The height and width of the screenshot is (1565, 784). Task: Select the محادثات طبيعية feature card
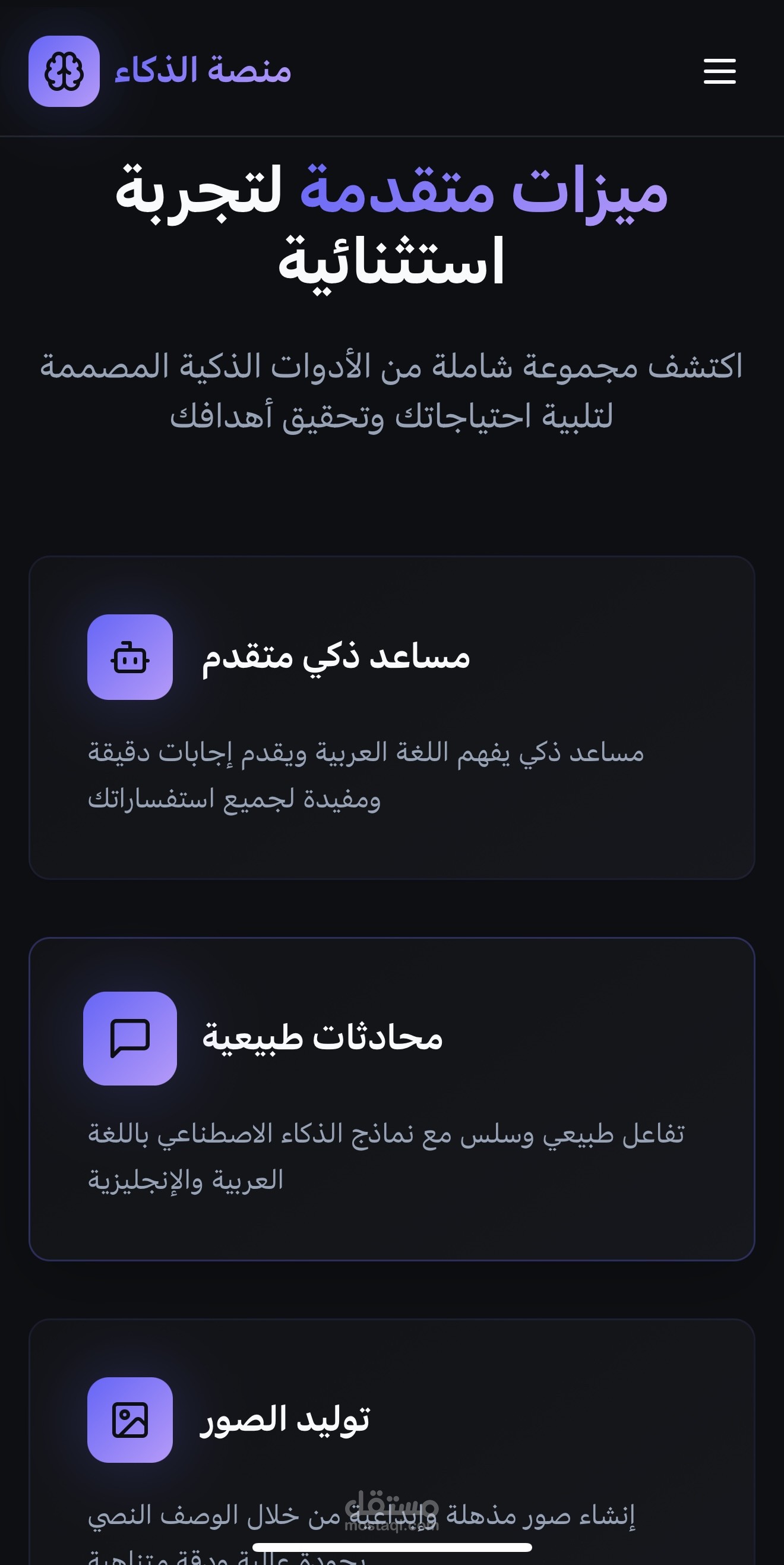(x=391, y=1099)
